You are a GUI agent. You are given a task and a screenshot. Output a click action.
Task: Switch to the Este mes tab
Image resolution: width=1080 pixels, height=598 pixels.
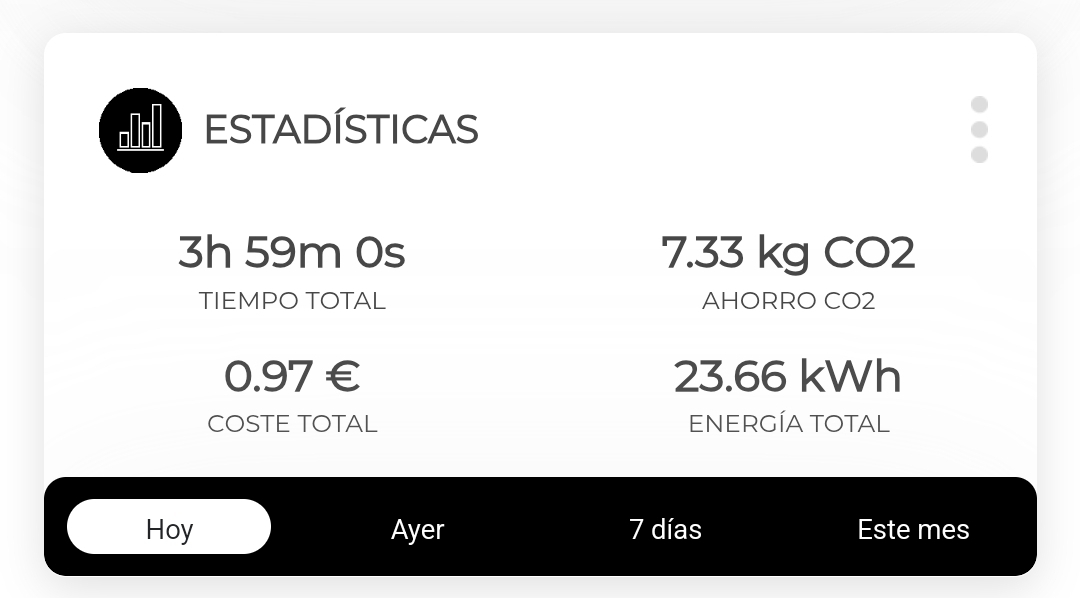tap(913, 529)
